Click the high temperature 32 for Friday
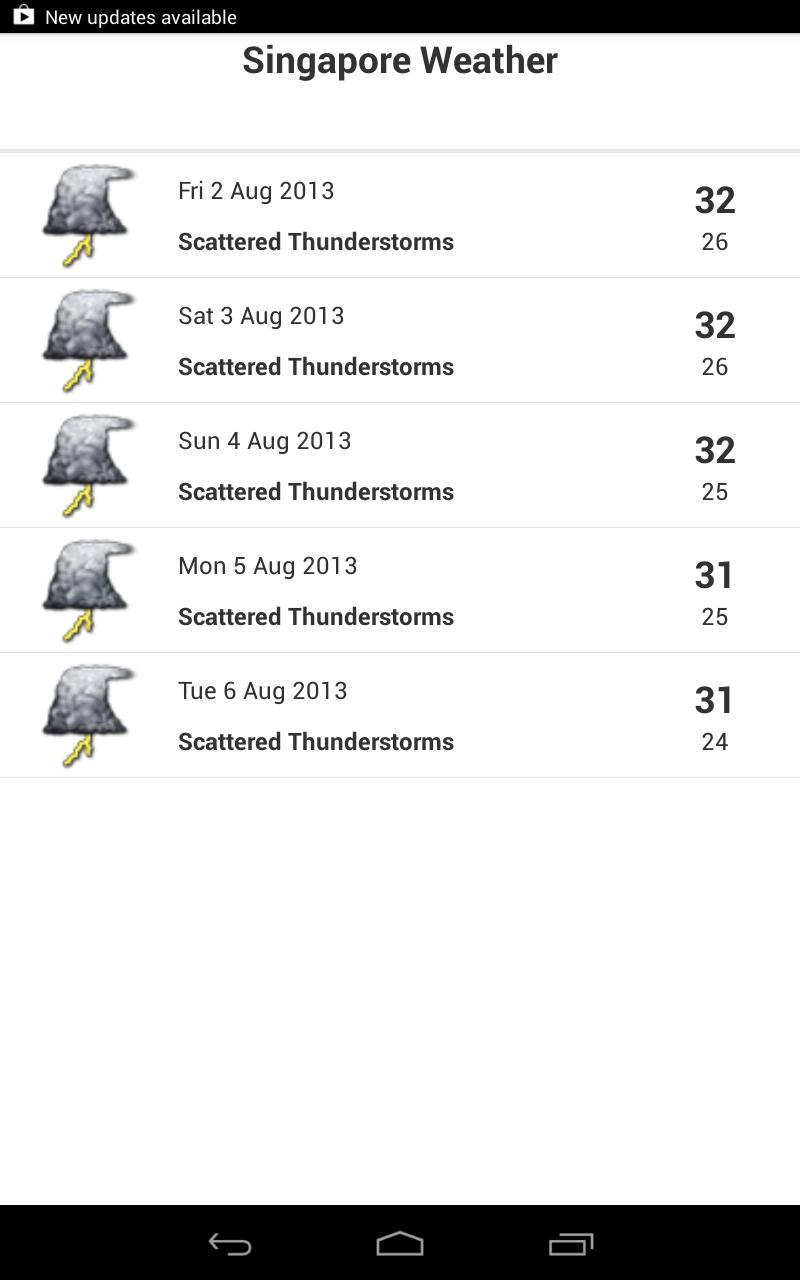The image size is (800, 1280). click(x=715, y=200)
